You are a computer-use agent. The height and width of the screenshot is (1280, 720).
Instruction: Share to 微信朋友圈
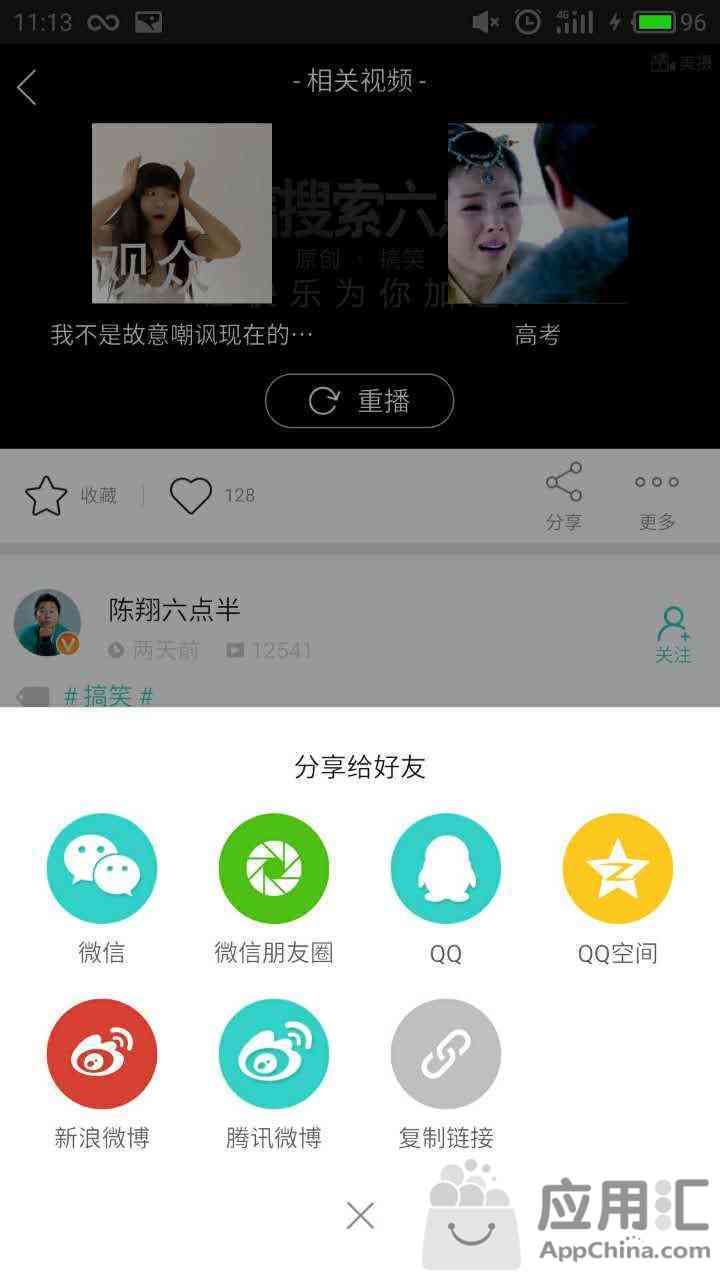(x=274, y=868)
